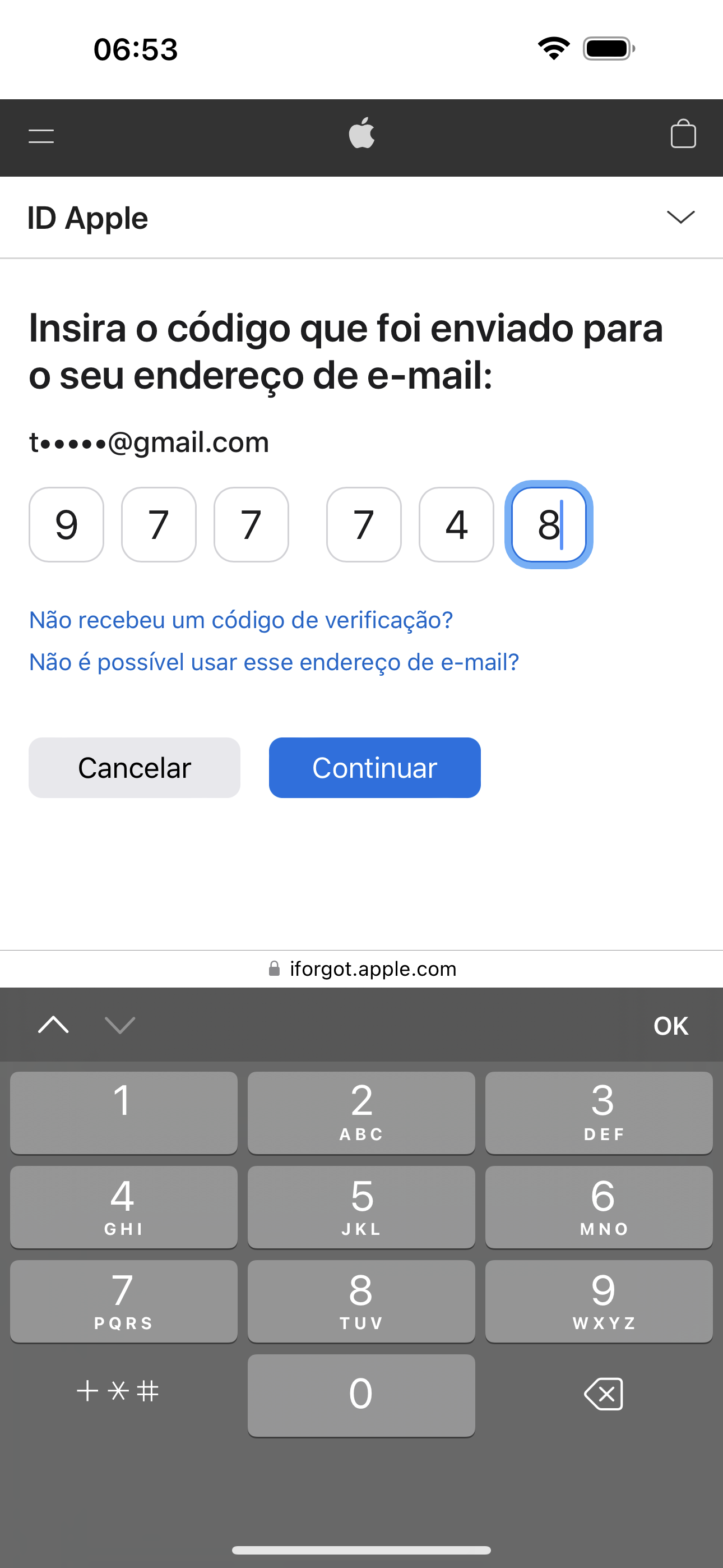Tap the Cancelar button
The width and height of the screenshot is (723, 1568).
tap(135, 768)
